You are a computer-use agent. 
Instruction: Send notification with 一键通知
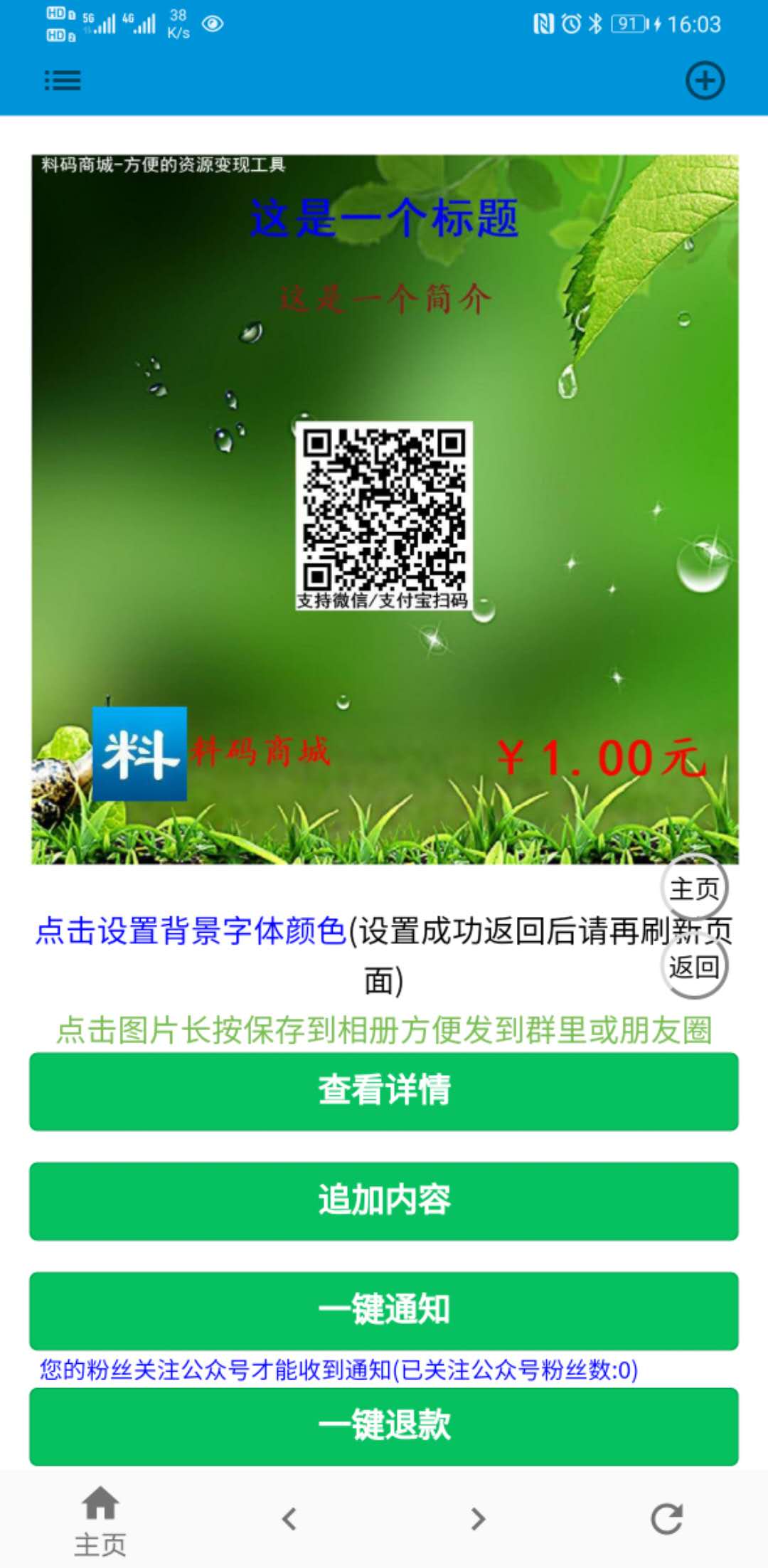[384, 1310]
